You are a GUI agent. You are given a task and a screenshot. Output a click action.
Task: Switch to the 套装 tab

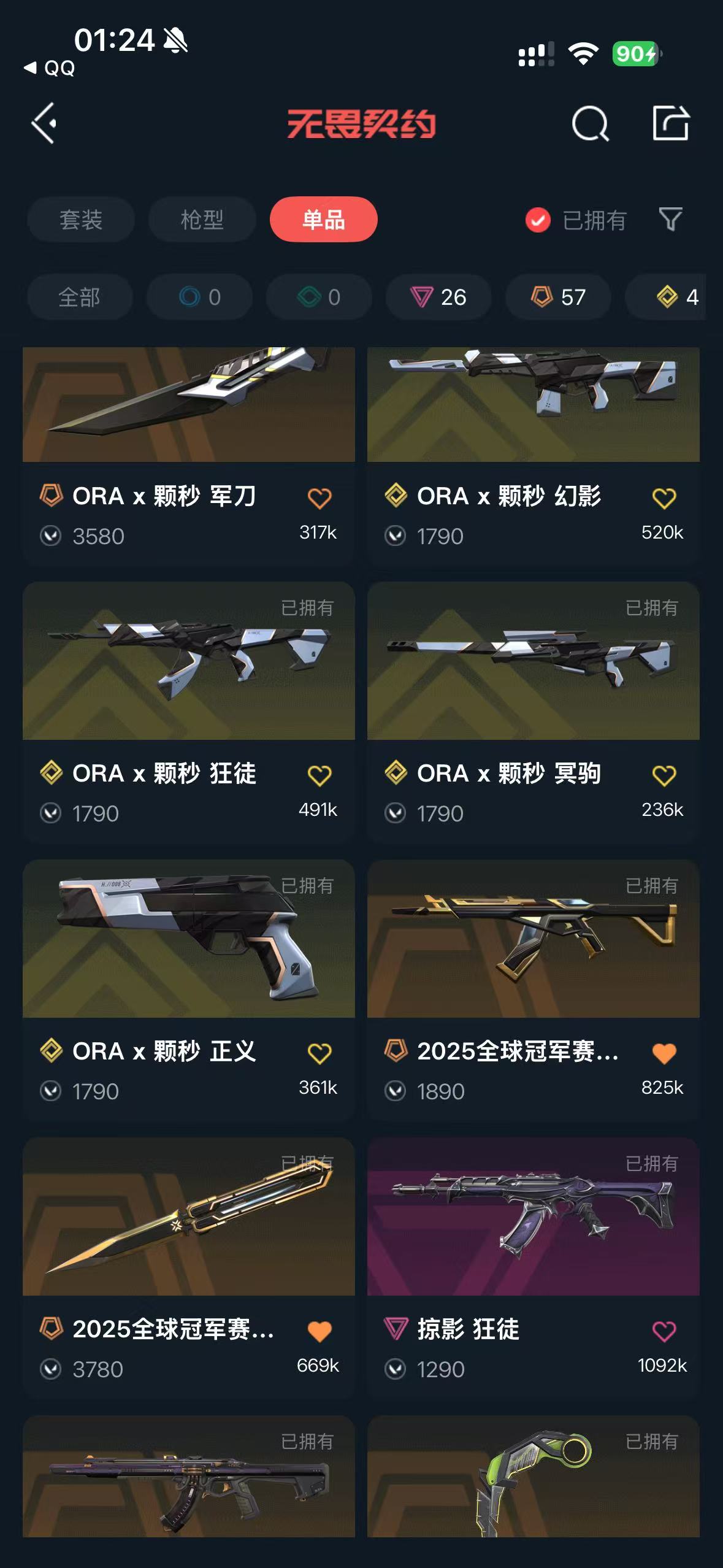(x=80, y=220)
